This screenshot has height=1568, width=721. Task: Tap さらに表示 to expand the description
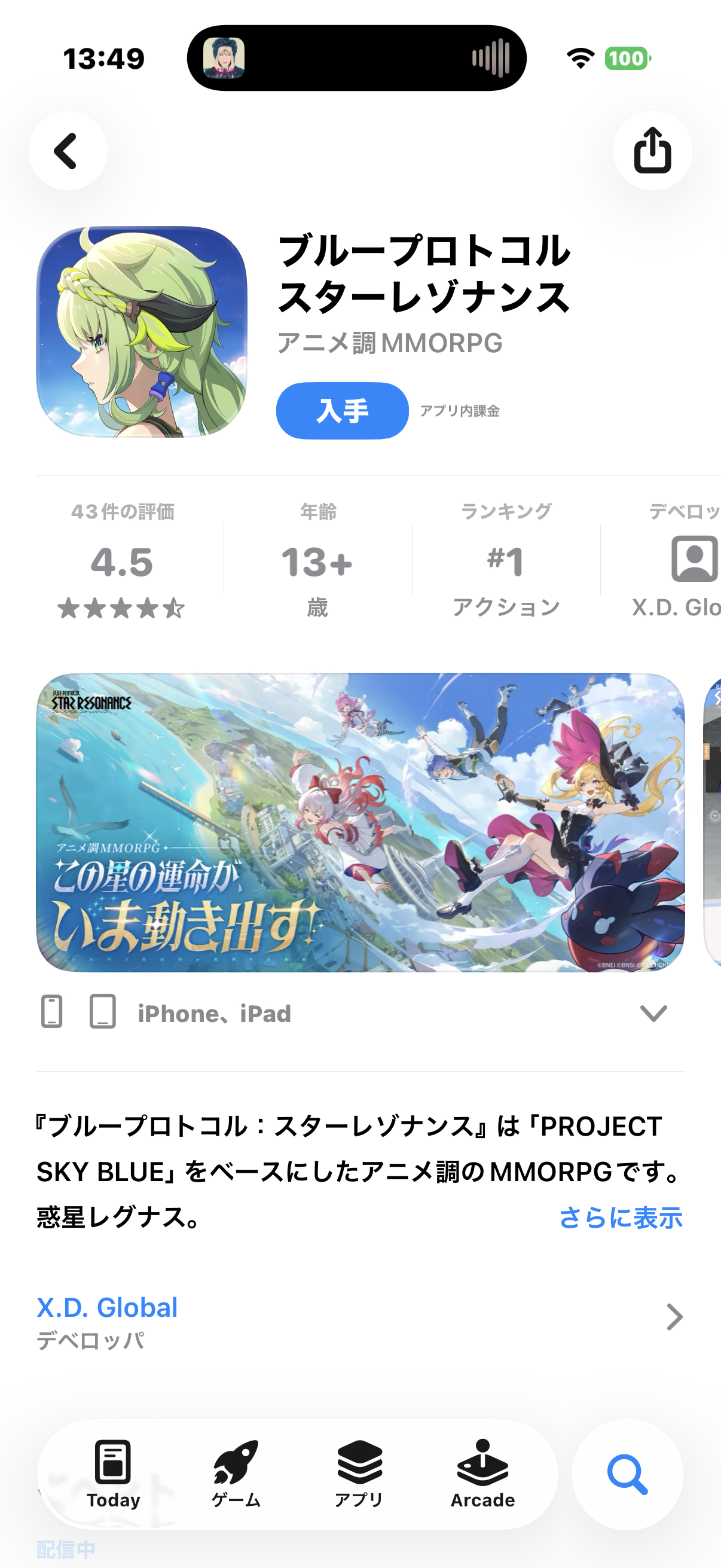(x=620, y=1218)
